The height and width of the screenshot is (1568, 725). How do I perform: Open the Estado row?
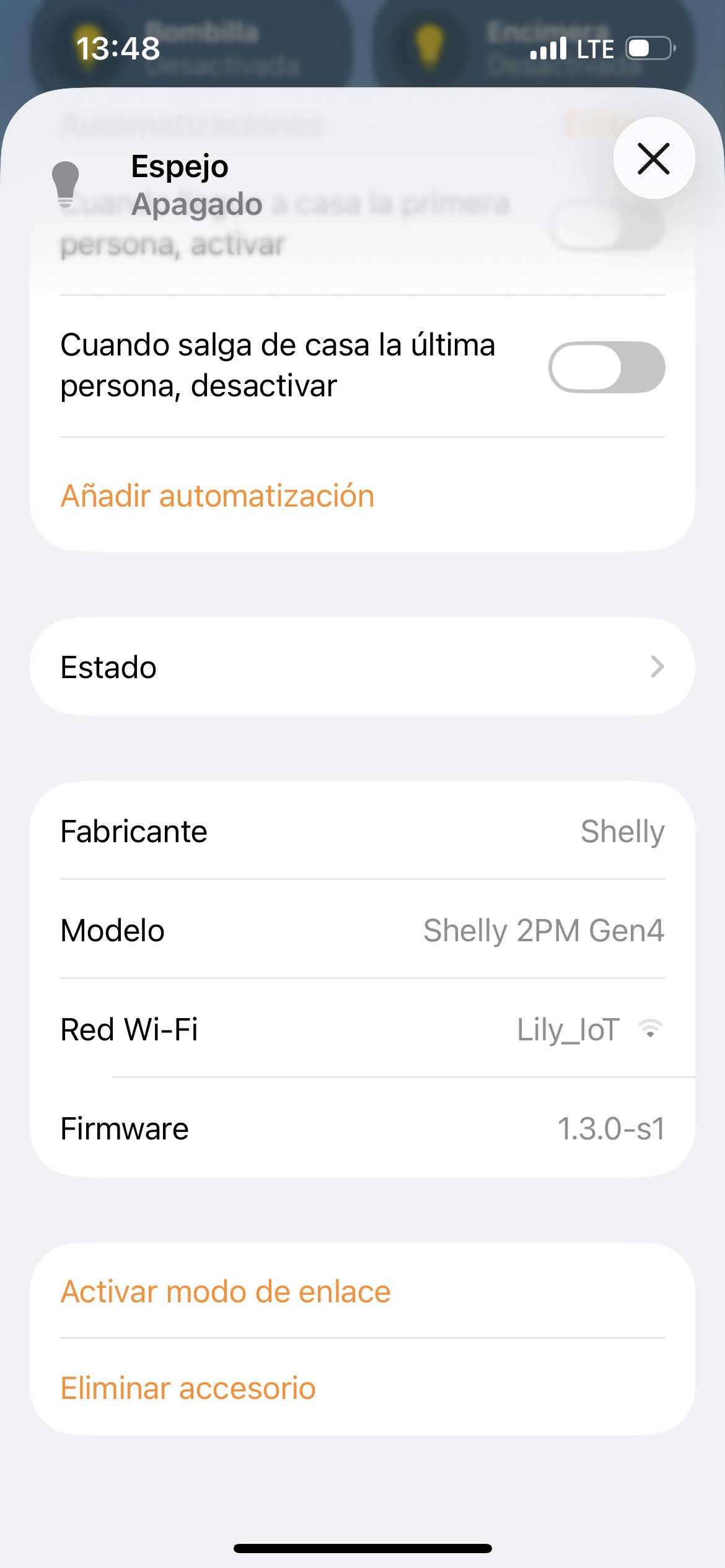point(362,667)
